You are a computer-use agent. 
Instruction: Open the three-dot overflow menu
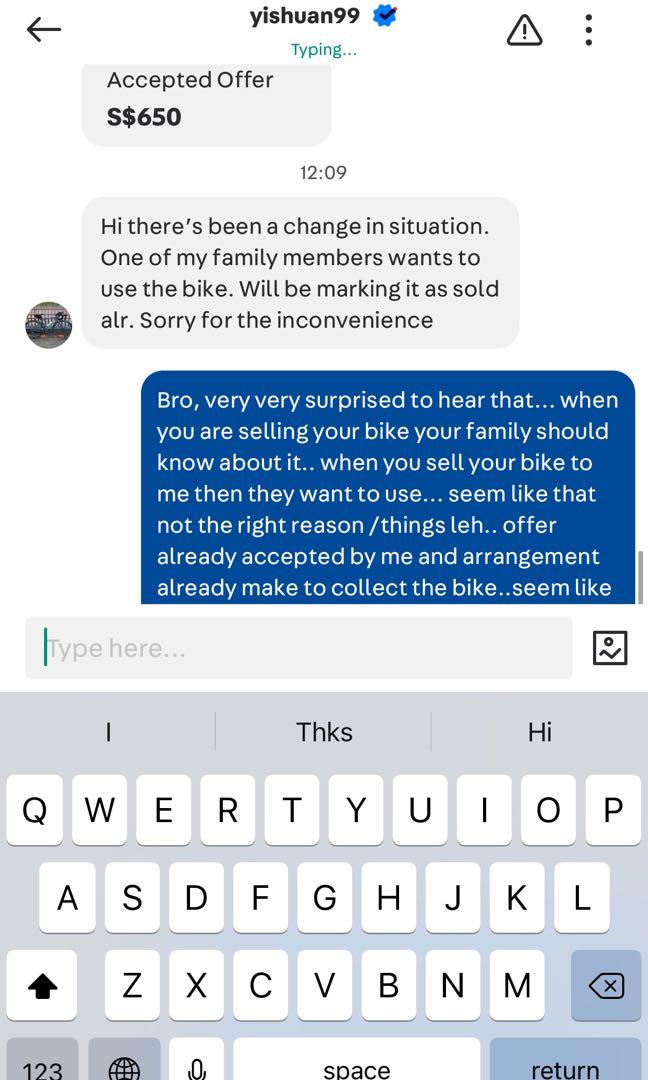click(x=588, y=29)
